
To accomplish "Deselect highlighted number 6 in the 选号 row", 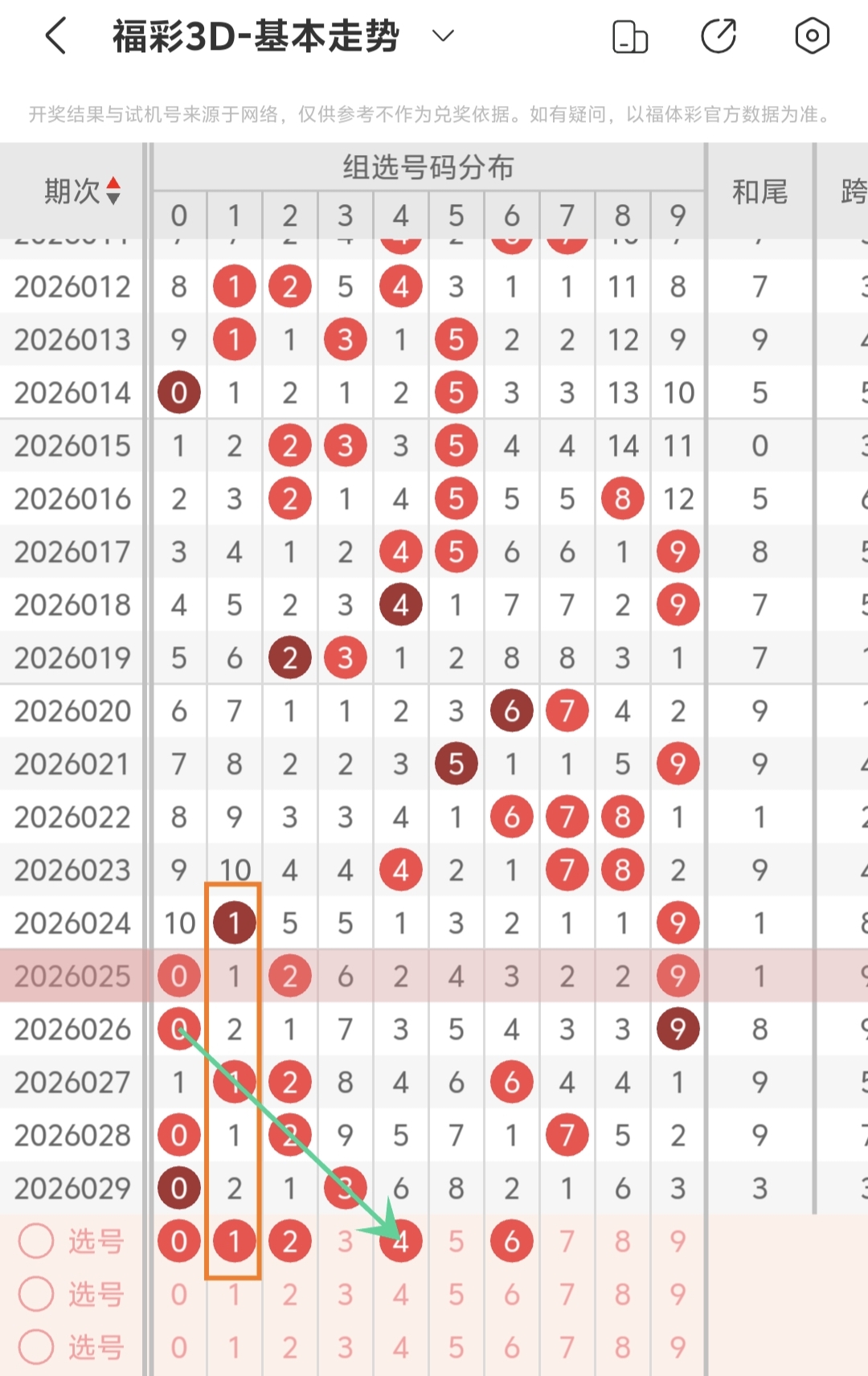I will [x=512, y=1241].
